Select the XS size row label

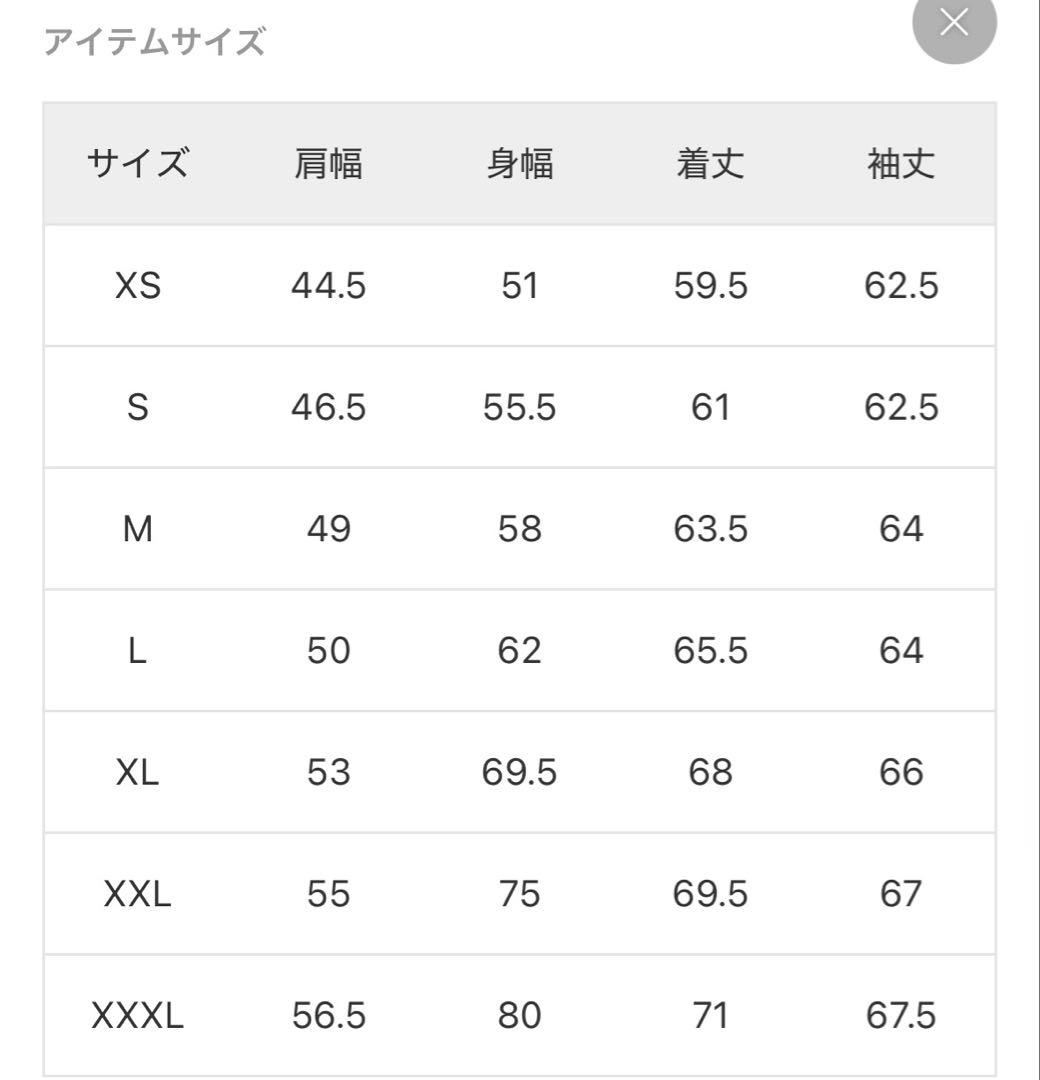pyautogui.click(x=140, y=286)
